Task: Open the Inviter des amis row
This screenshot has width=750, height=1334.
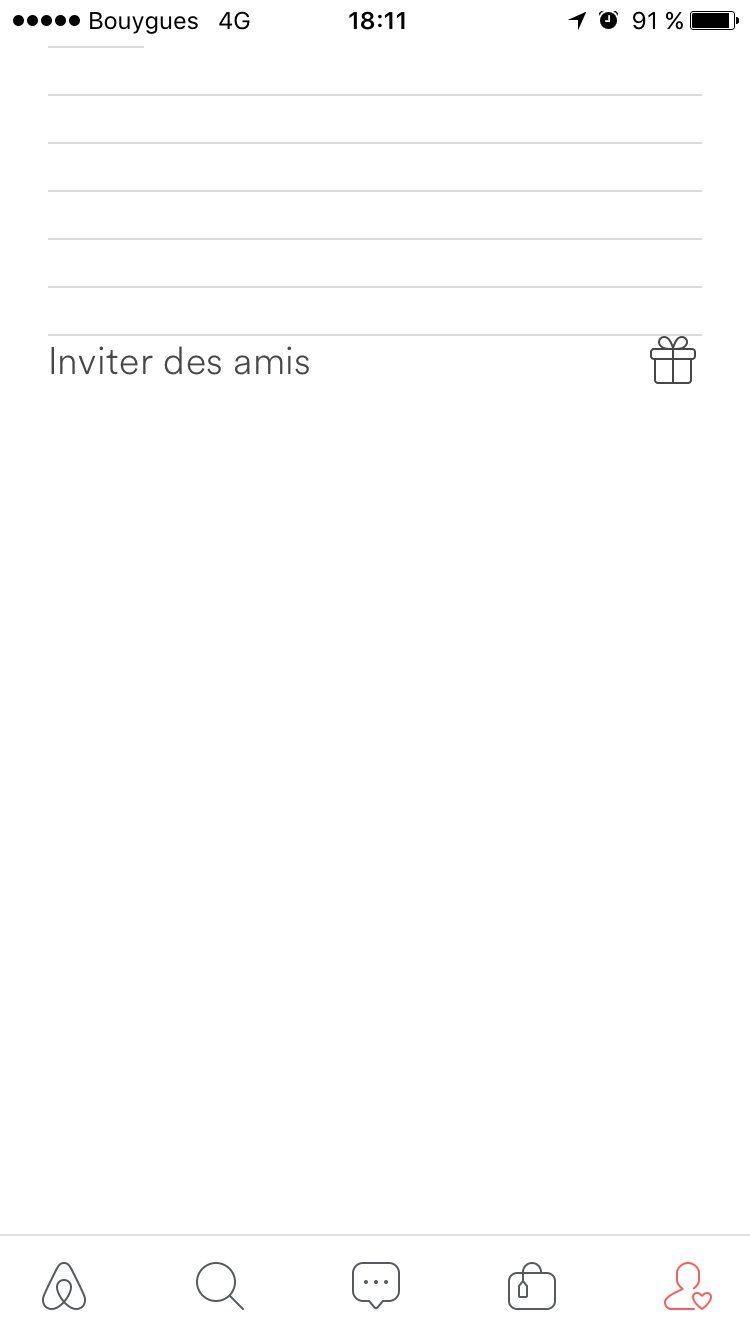Action: 375,362
